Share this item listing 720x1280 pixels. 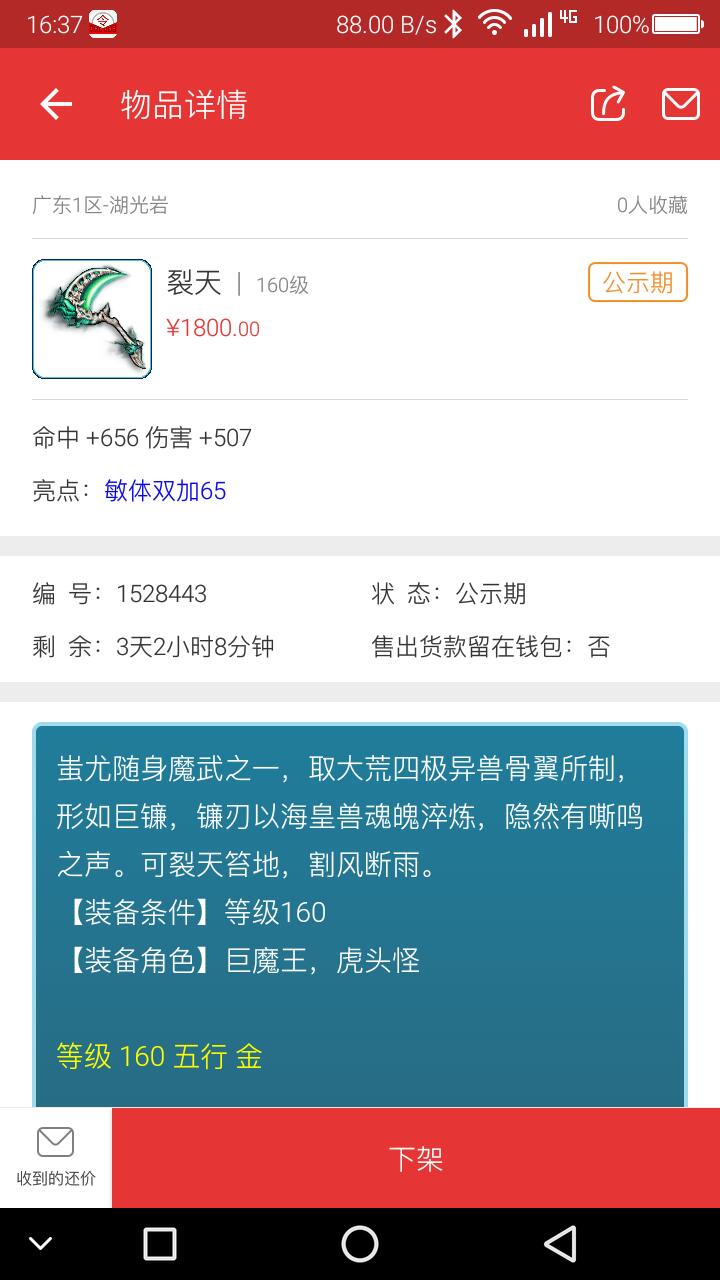(608, 104)
